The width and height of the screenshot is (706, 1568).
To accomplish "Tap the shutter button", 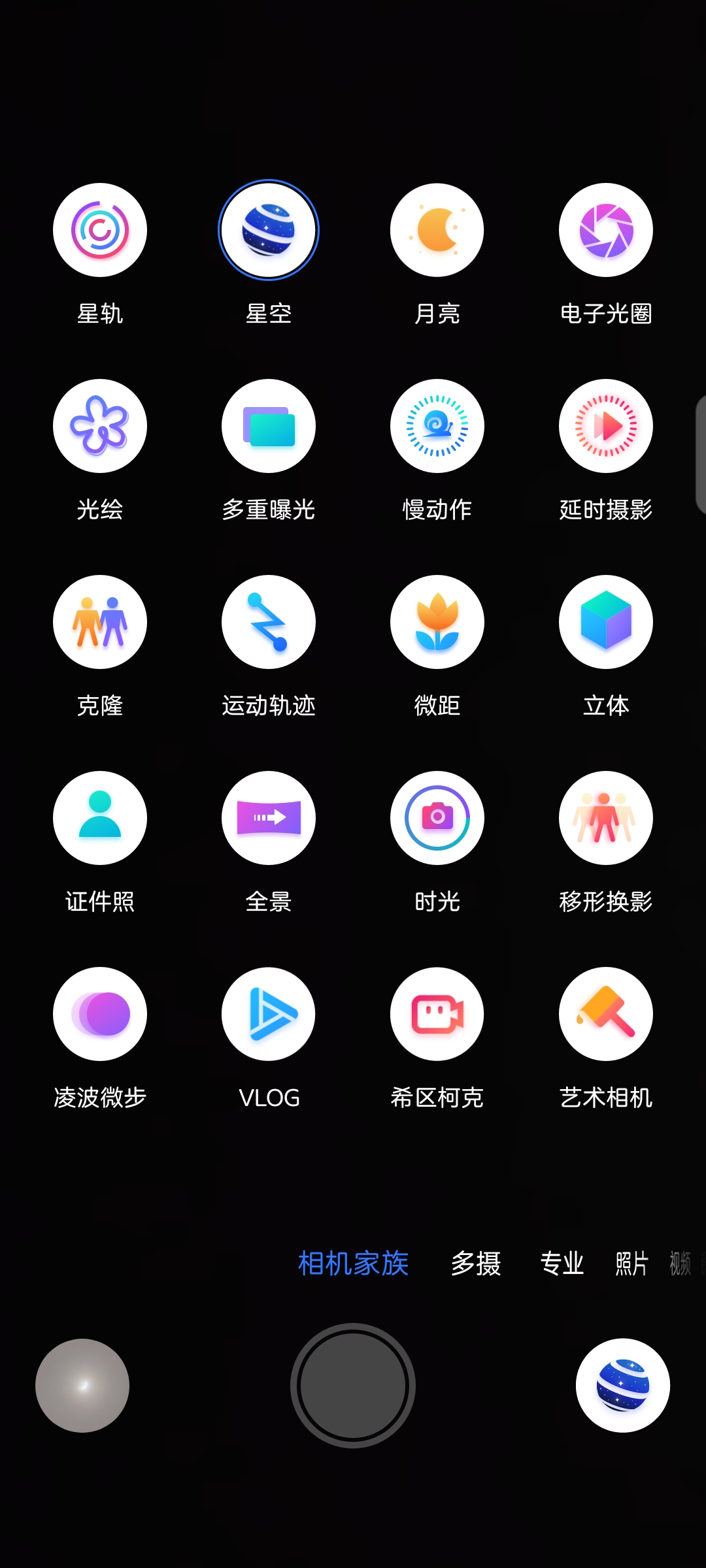I will 353,1386.
